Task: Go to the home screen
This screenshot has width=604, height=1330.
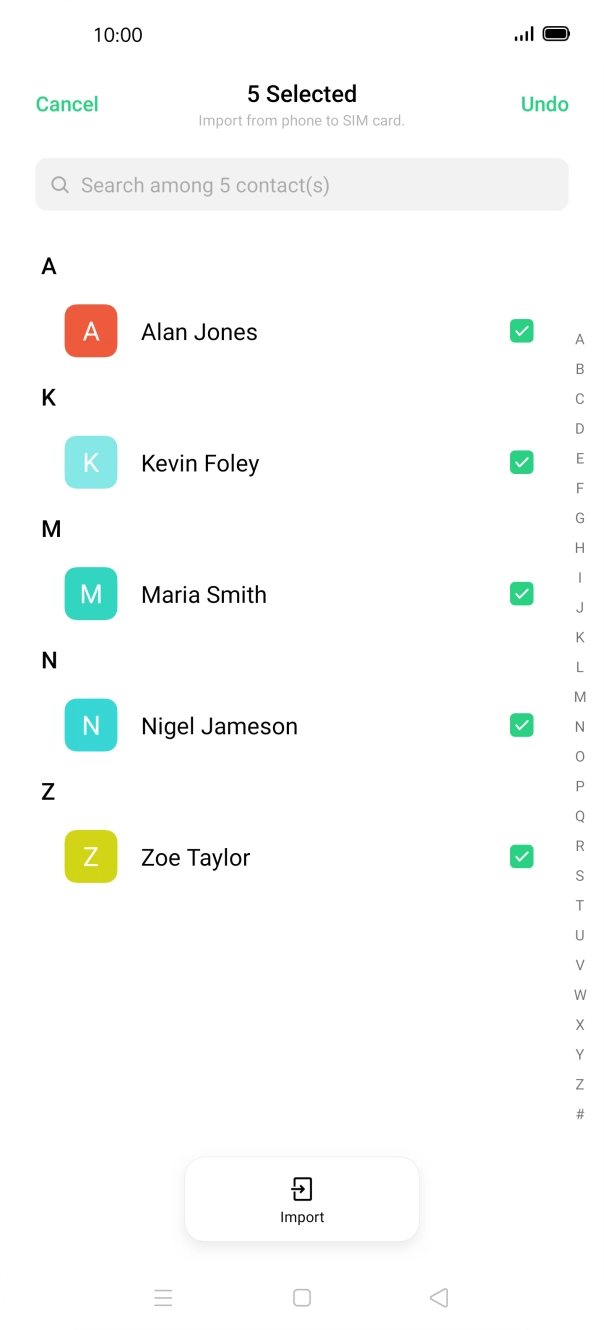Action: coord(301,1298)
